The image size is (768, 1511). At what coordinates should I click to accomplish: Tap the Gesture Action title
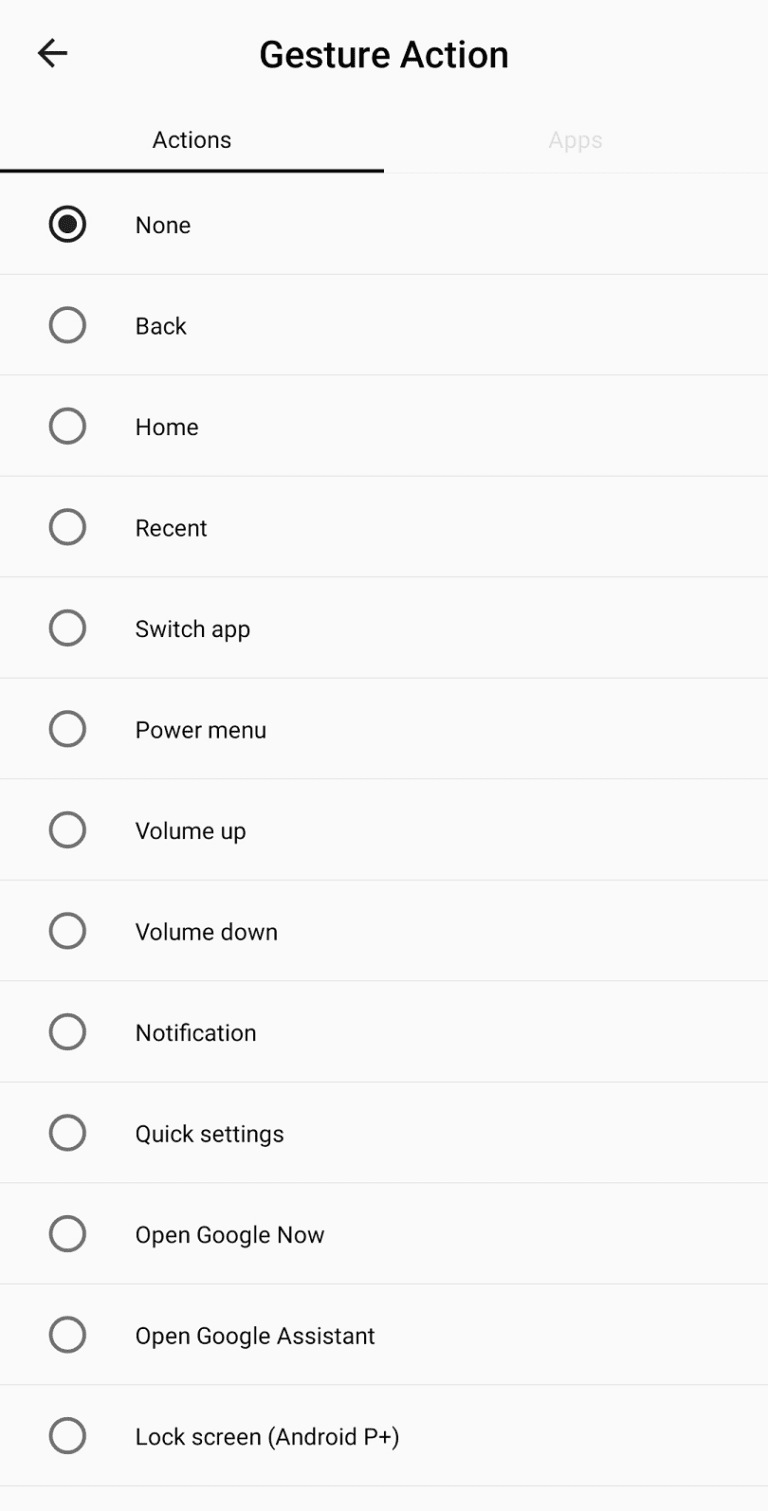click(x=384, y=53)
